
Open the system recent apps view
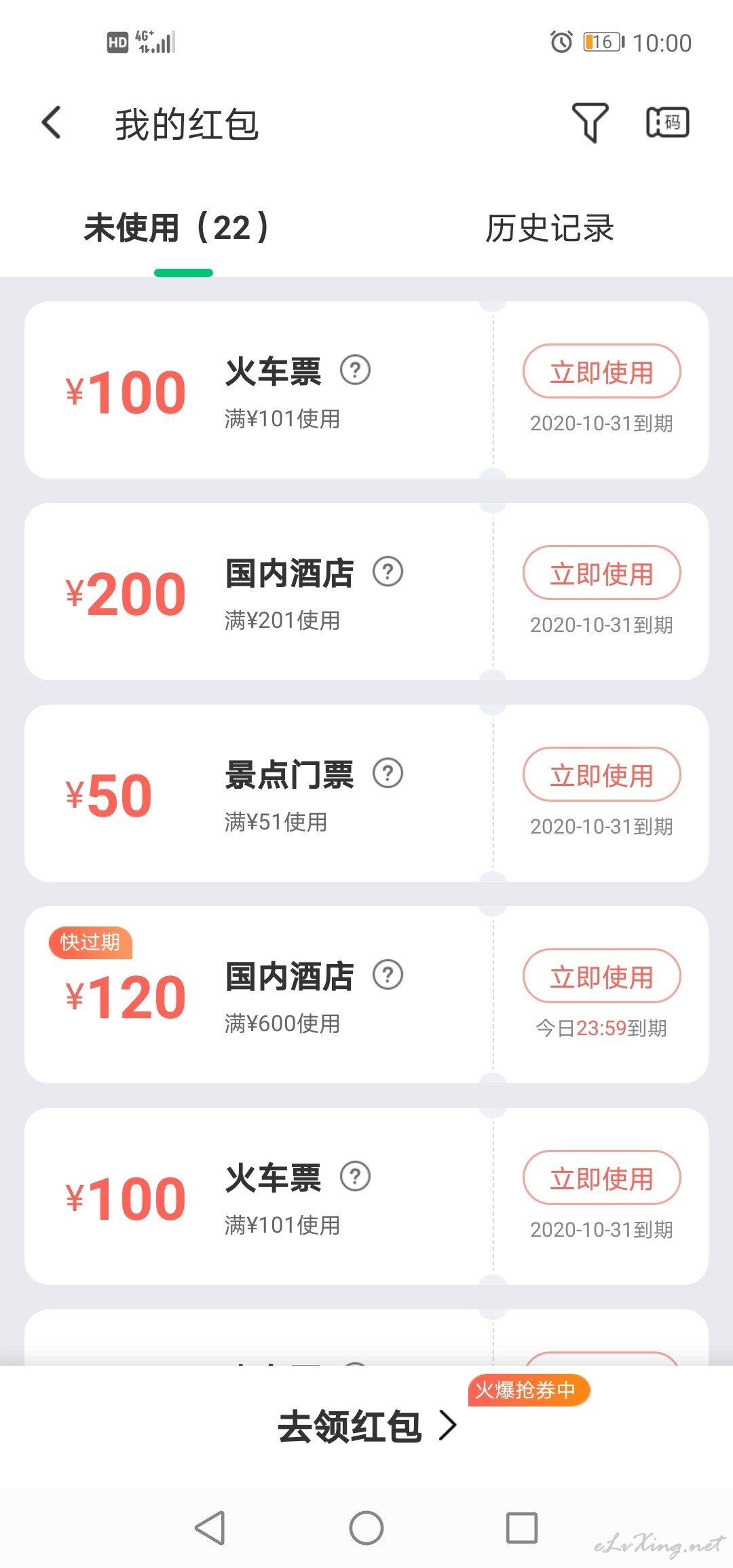(522, 1528)
